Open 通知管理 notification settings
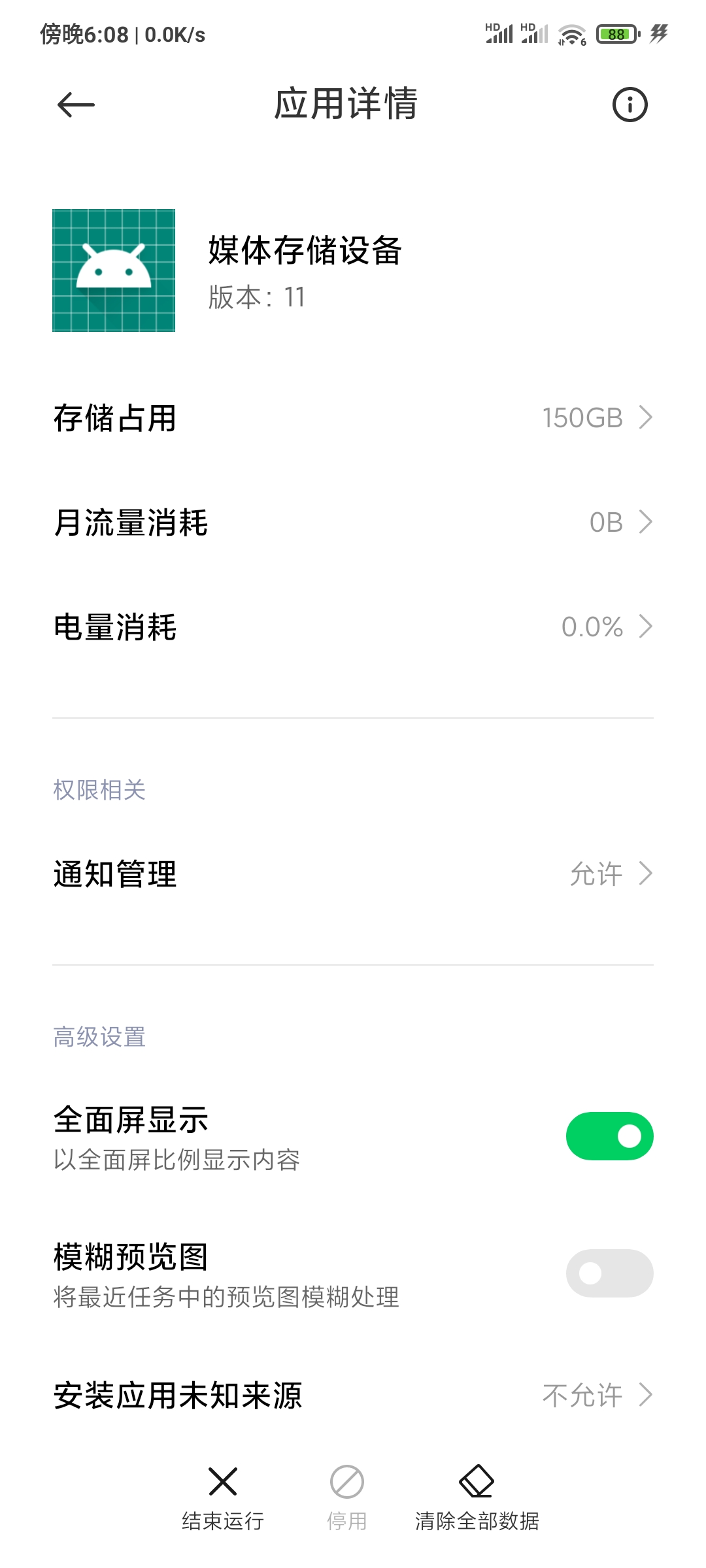Image resolution: width=706 pixels, height=1568 pixels. tap(353, 874)
